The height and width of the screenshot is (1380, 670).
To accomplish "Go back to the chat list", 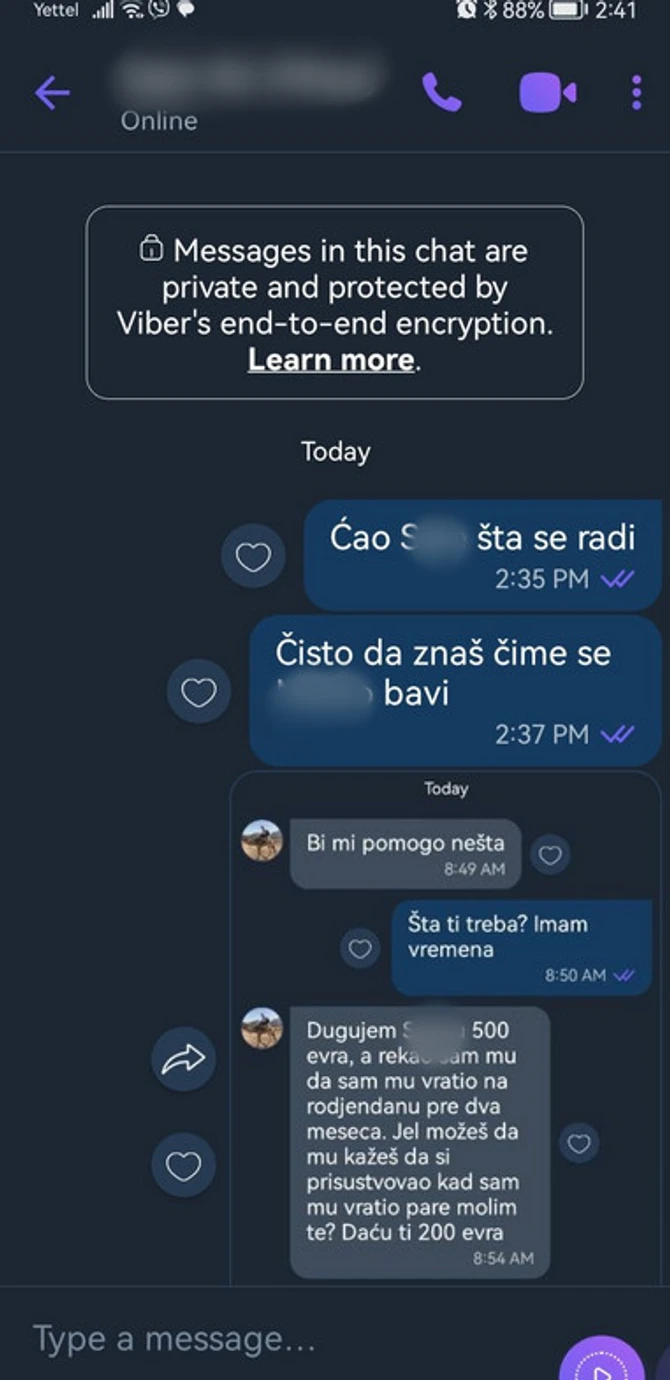I will (x=52, y=94).
